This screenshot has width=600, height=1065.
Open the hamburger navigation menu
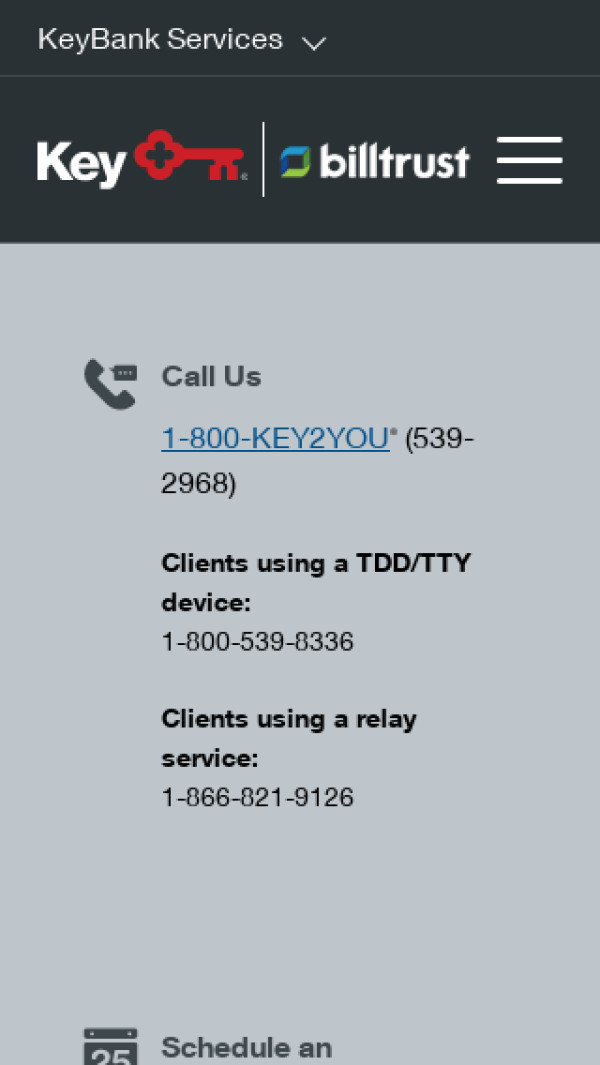tap(529, 160)
